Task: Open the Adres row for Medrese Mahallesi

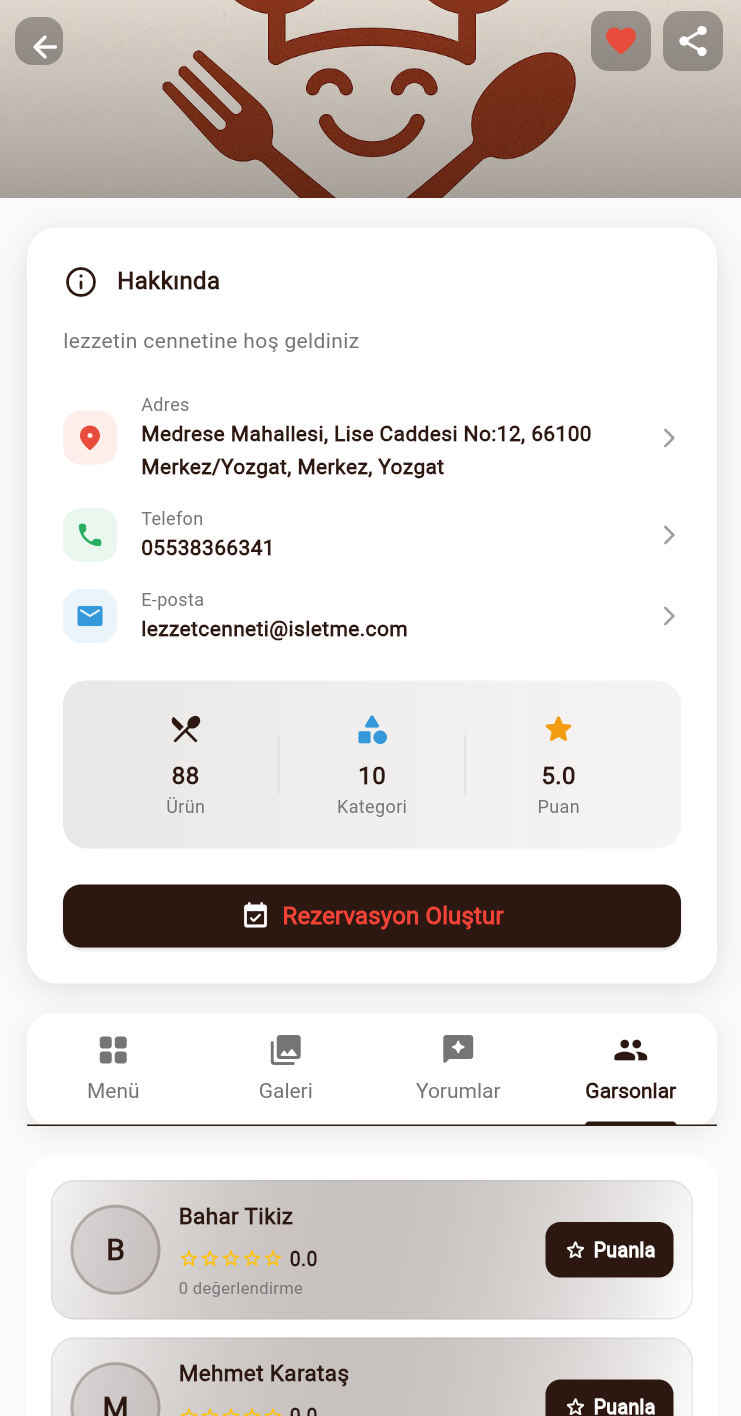Action: click(x=371, y=438)
